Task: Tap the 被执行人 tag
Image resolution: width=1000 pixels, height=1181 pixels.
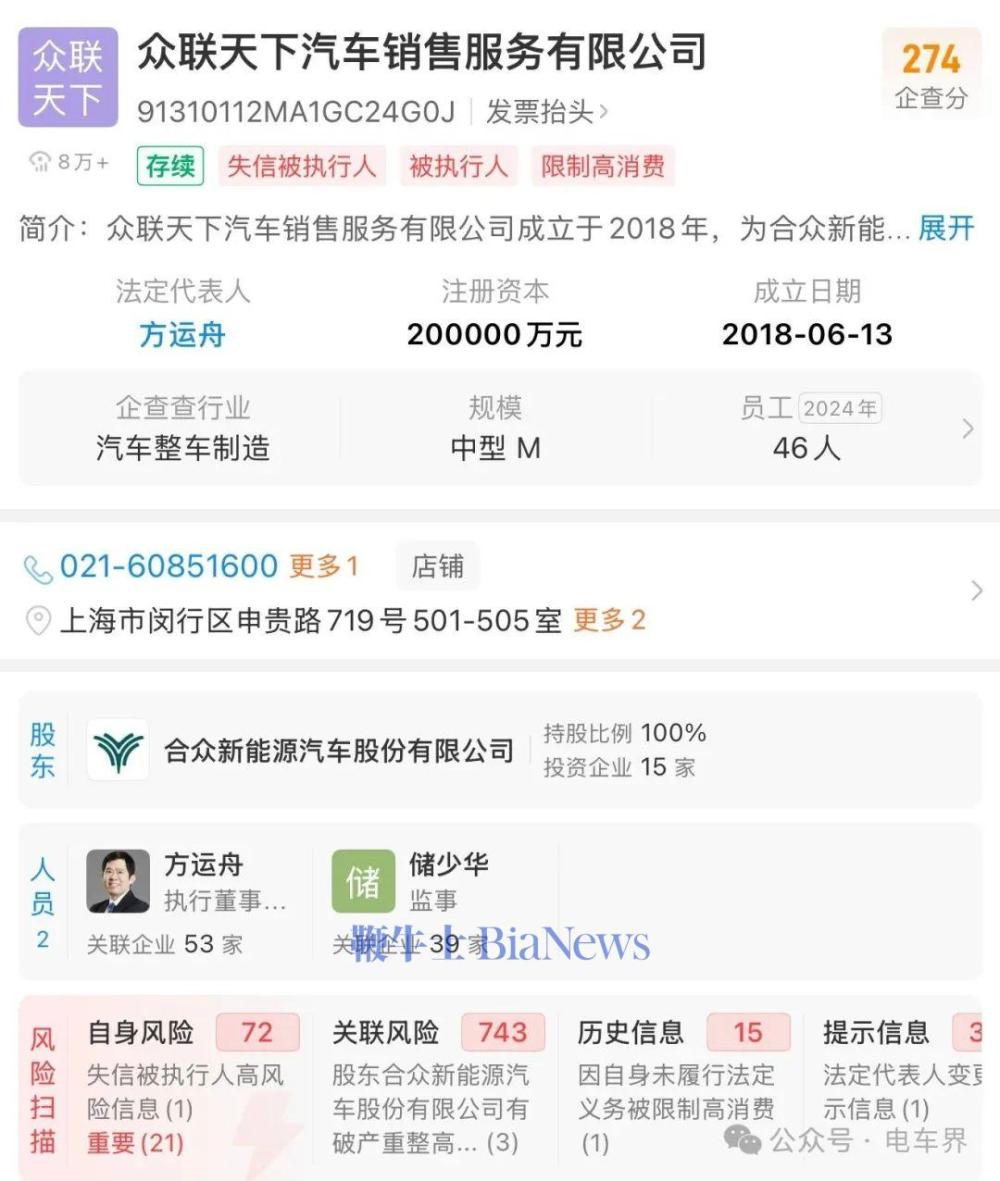Action: pyautogui.click(x=458, y=166)
